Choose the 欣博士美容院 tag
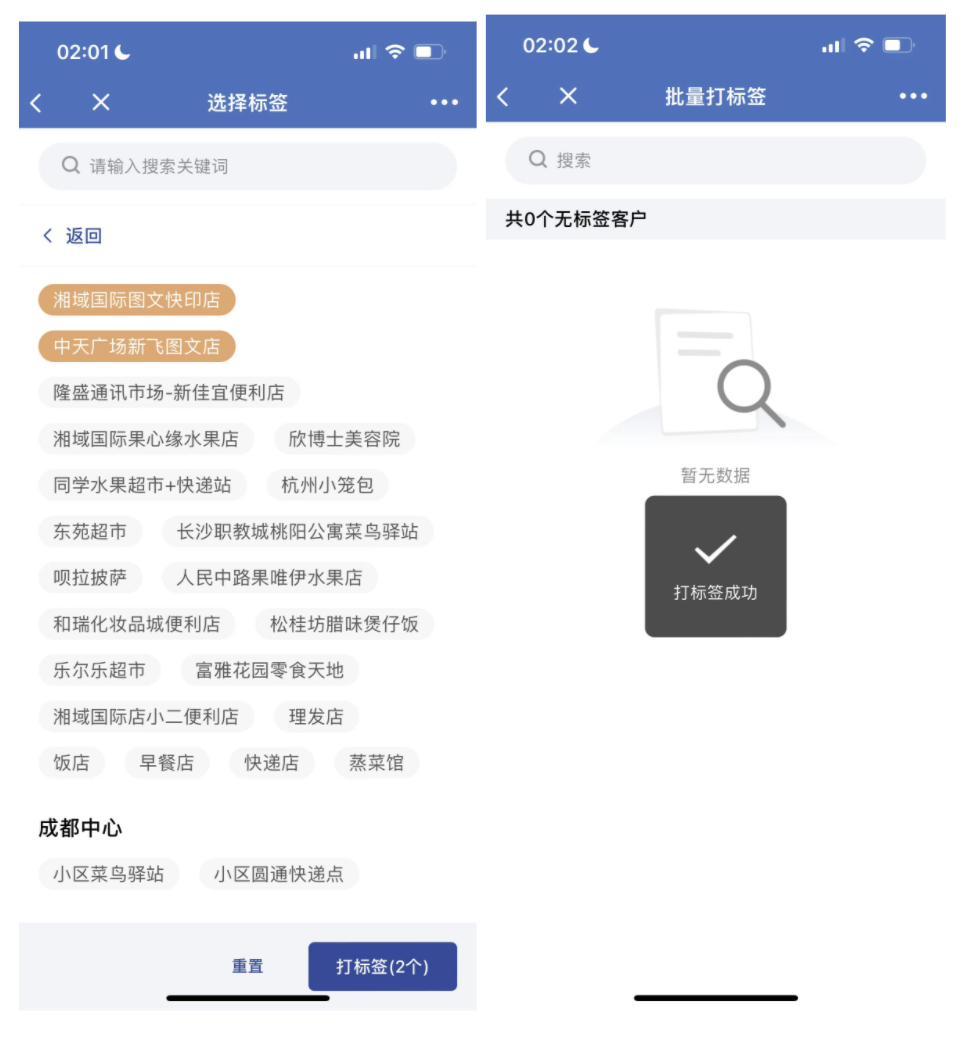The image size is (962, 1042). 343,439
